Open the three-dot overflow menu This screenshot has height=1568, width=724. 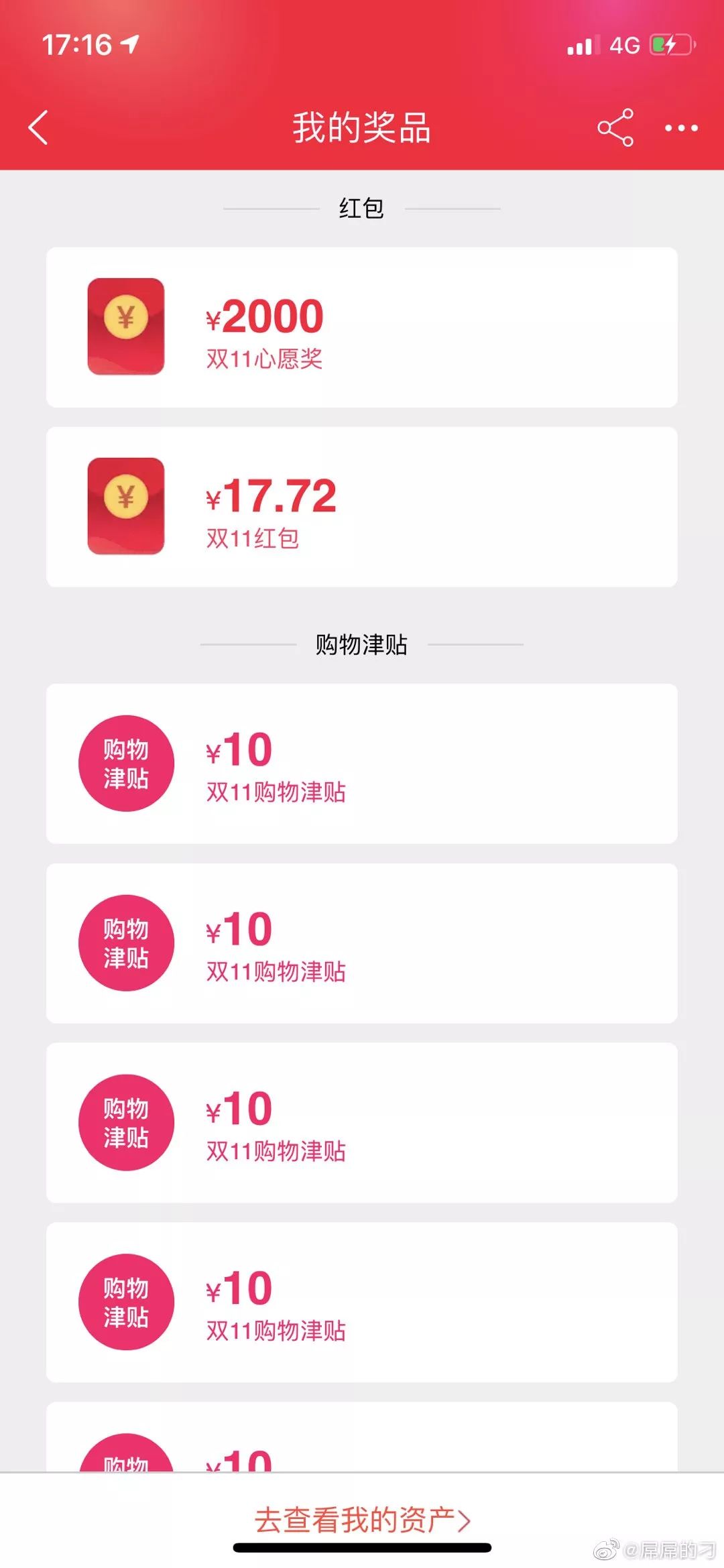[681, 128]
